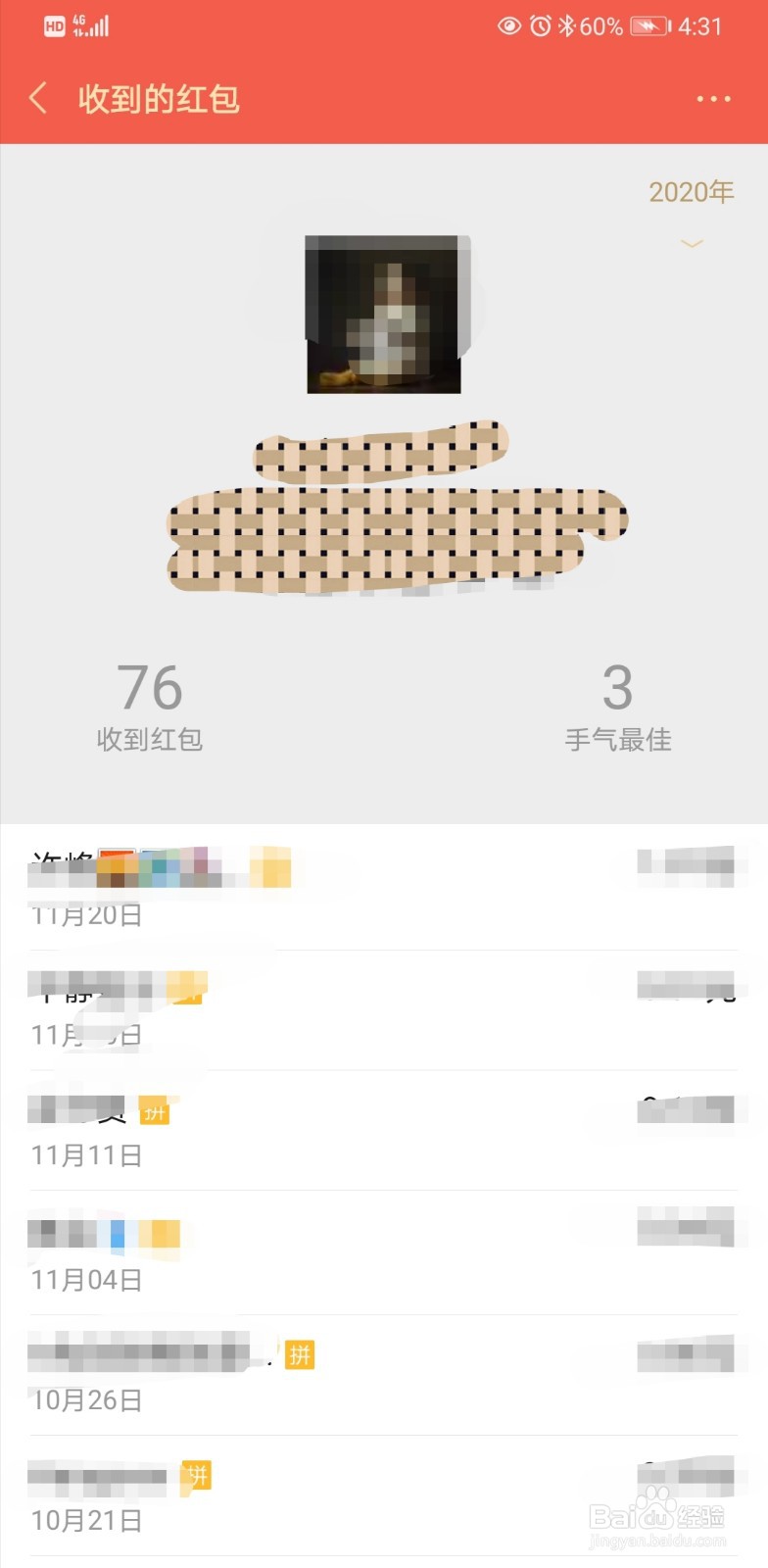Open the red packet dated 11月11日
Viewport: 768px width, 1568px height.
tap(384, 1131)
